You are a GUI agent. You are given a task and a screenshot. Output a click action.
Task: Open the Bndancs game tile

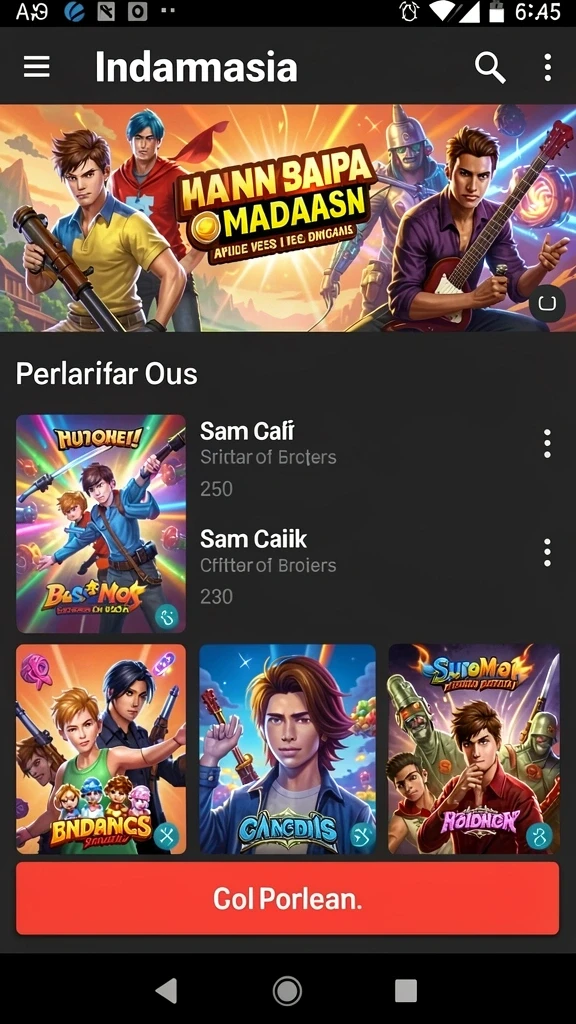coord(101,749)
